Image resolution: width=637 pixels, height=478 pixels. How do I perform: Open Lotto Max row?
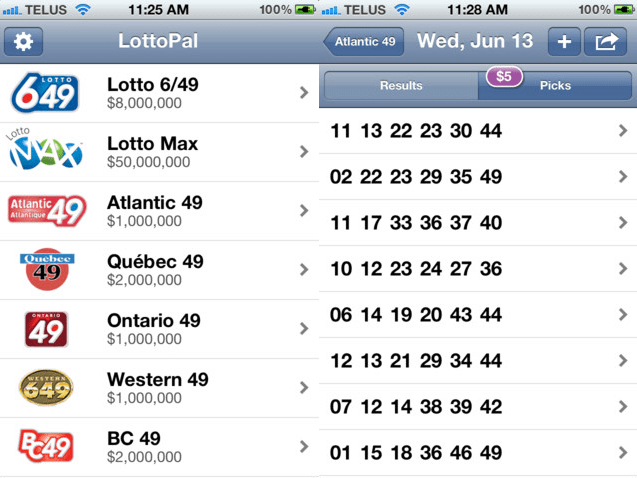[x=160, y=152]
